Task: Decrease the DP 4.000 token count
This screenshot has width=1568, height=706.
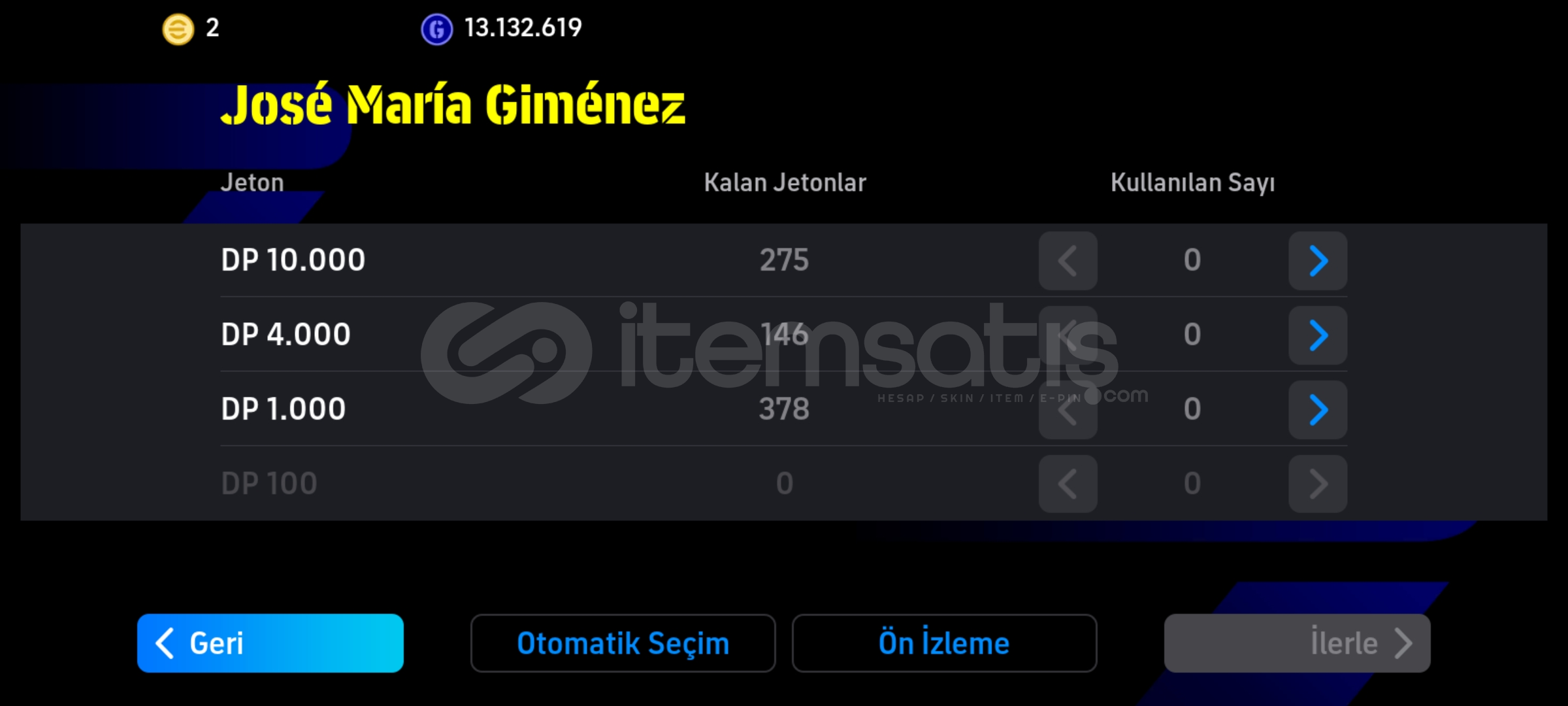Action: click(x=1068, y=335)
